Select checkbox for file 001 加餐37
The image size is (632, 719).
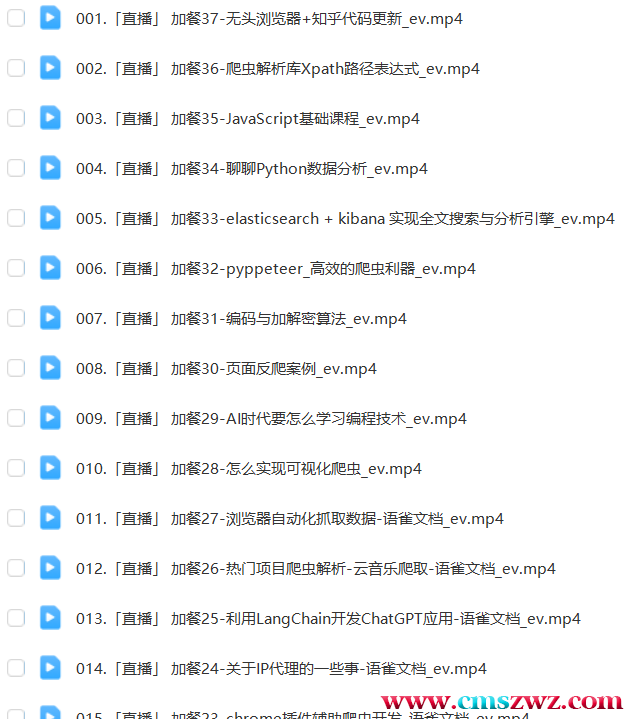(x=16, y=18)
